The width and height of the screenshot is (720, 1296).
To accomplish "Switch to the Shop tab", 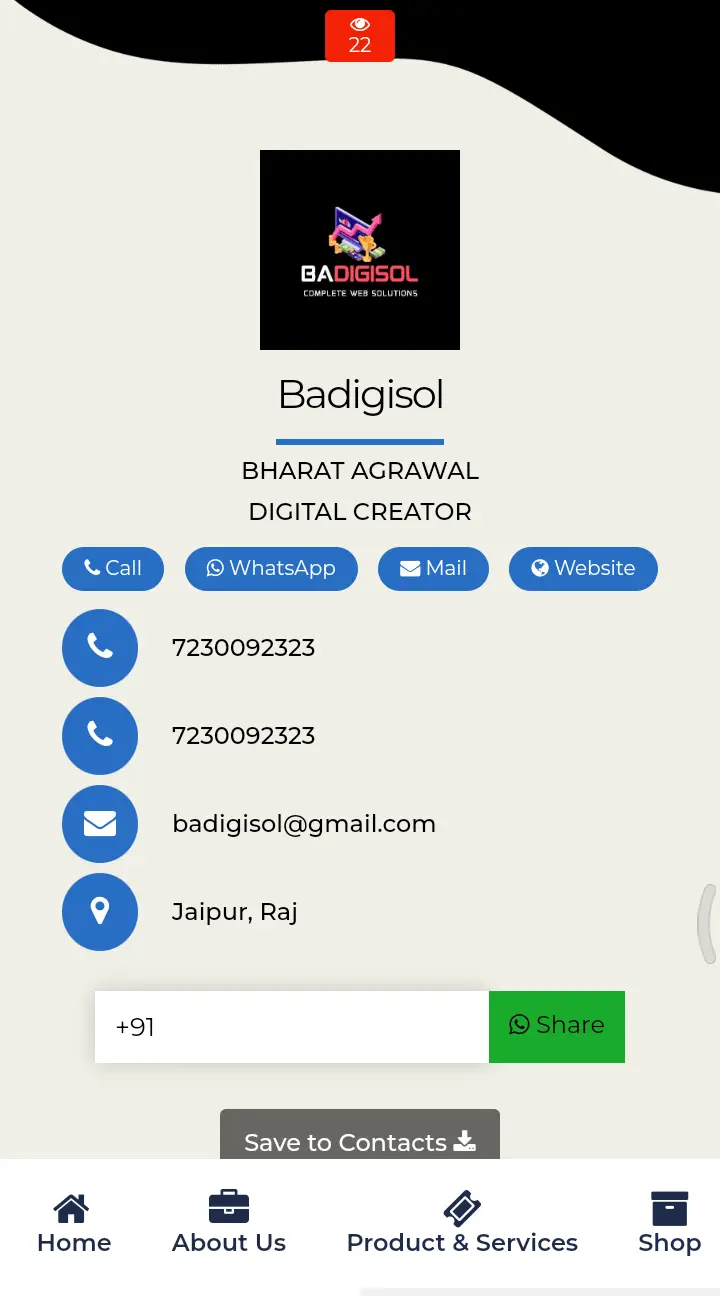I will pos(669,1224).
